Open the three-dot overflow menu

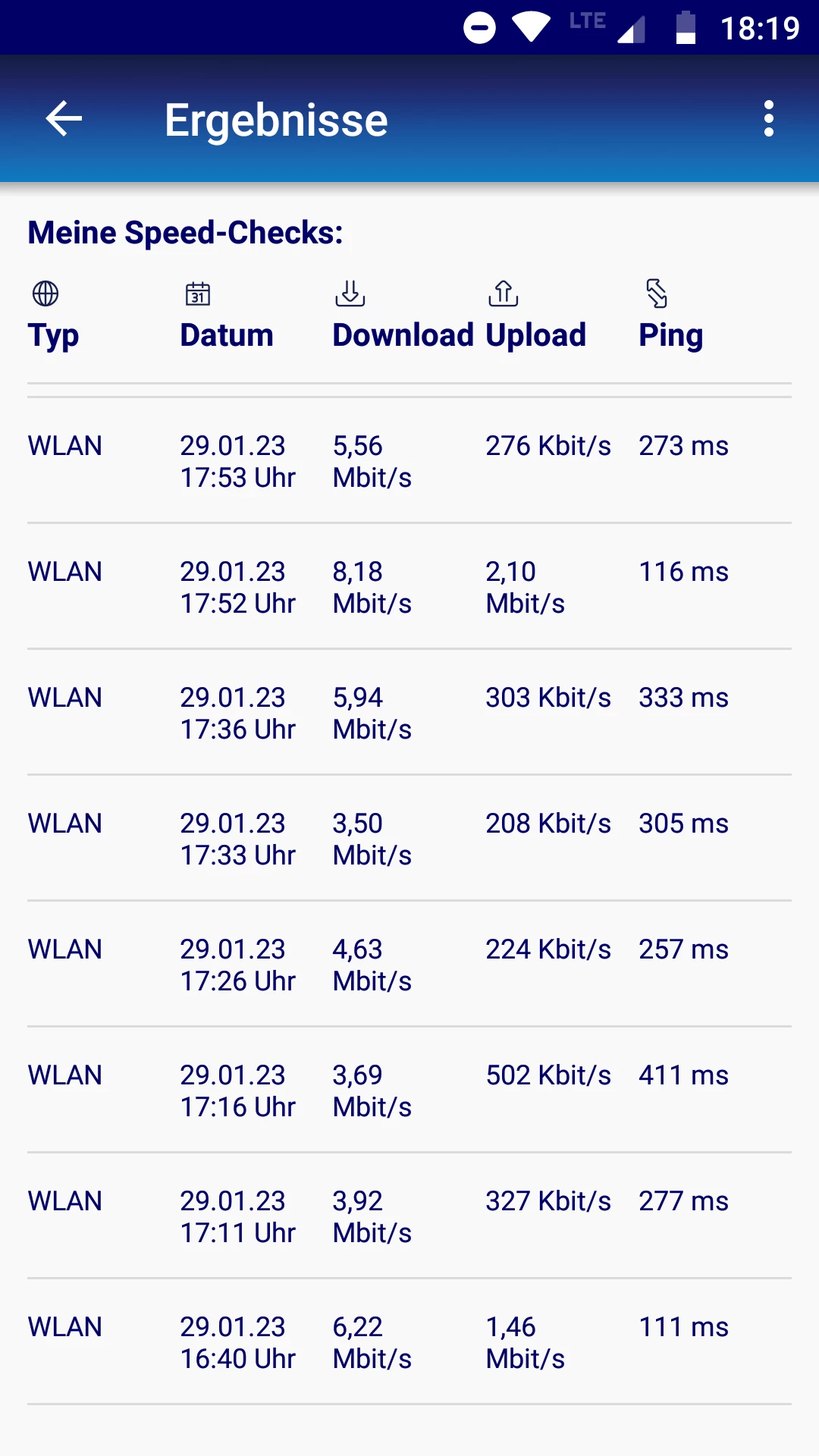pos(768,119)
